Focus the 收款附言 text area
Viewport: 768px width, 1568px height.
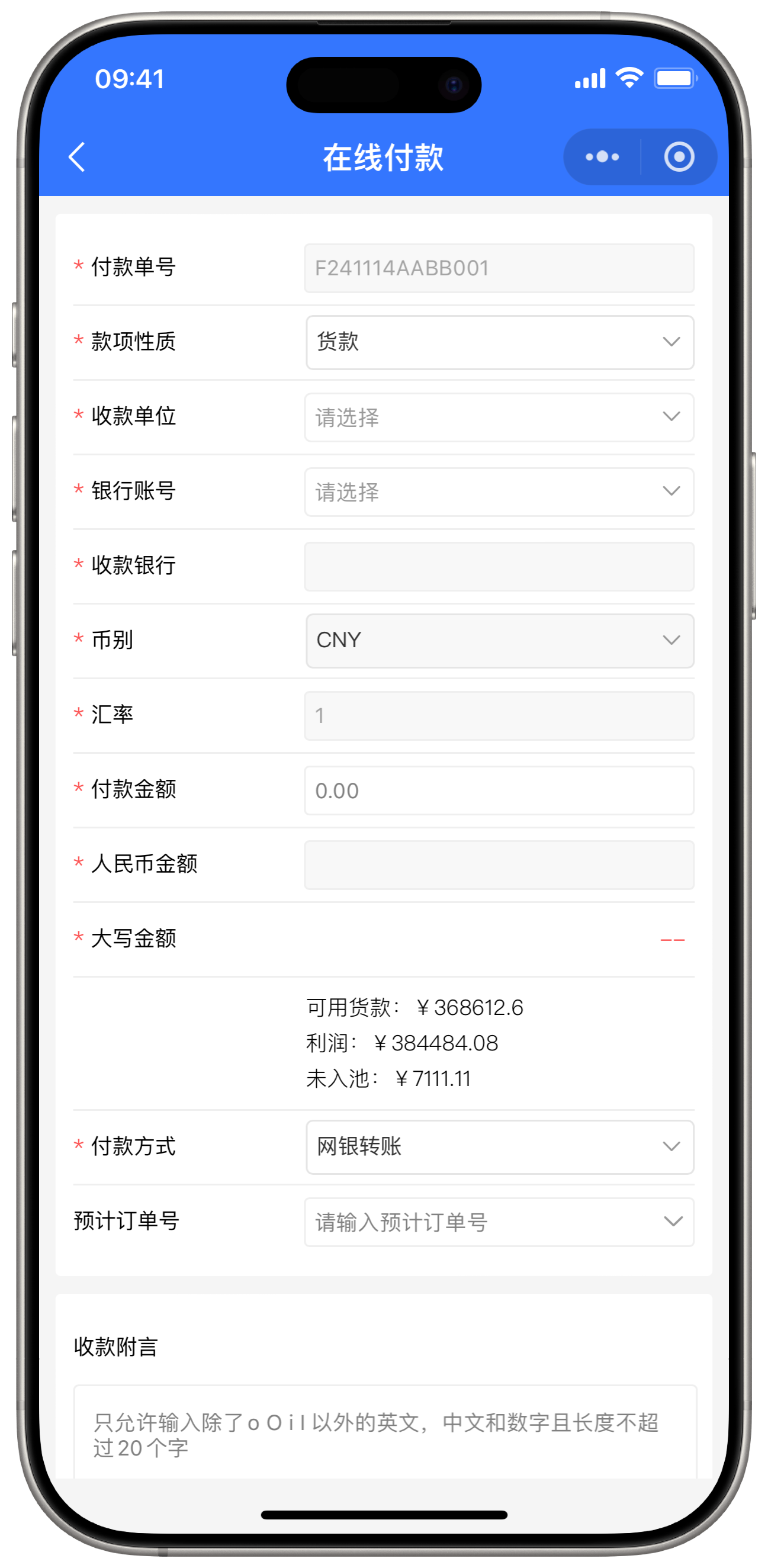(x=385, y=1434)
